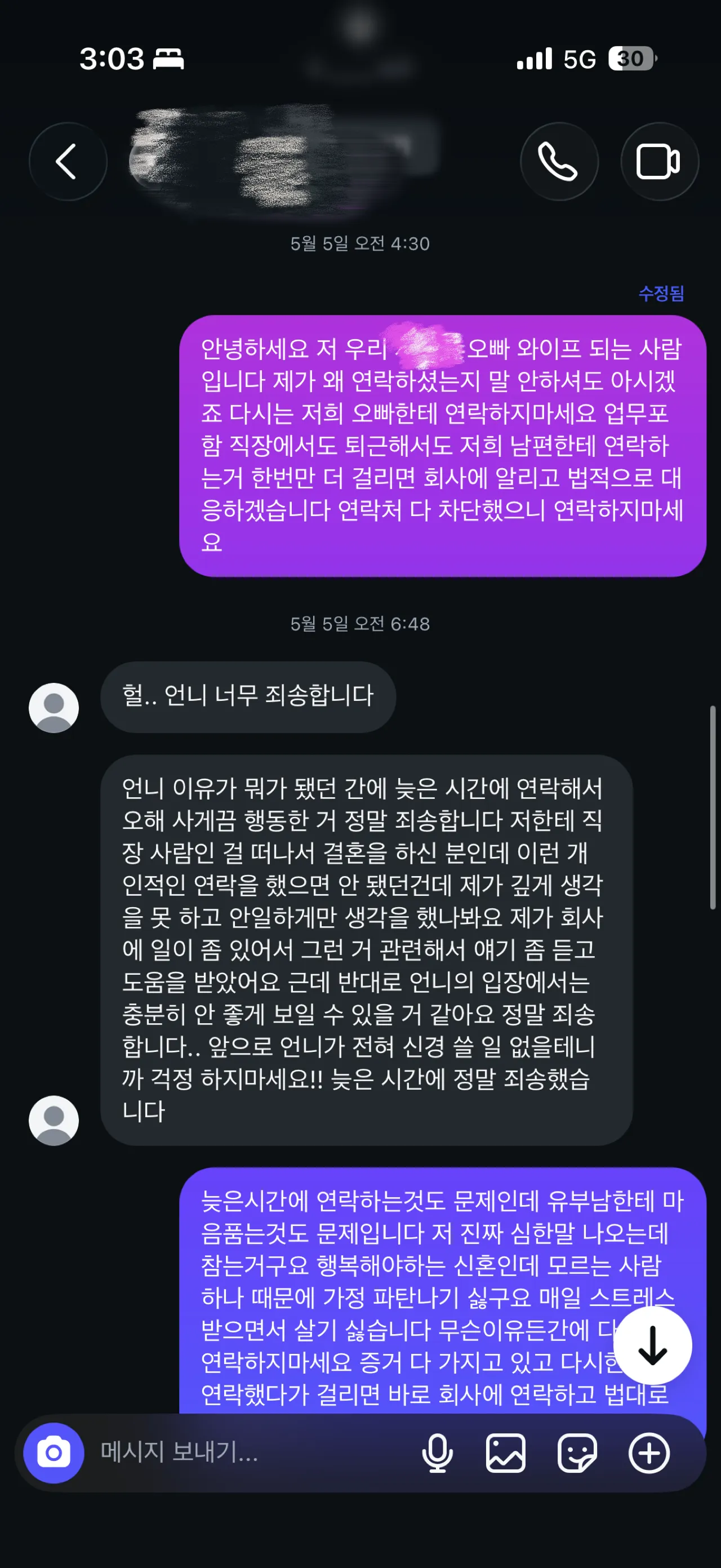This screenshot has height=1568, width=721.
Task: Open the camera from the message bar
Action: (x=54, y=1453)
